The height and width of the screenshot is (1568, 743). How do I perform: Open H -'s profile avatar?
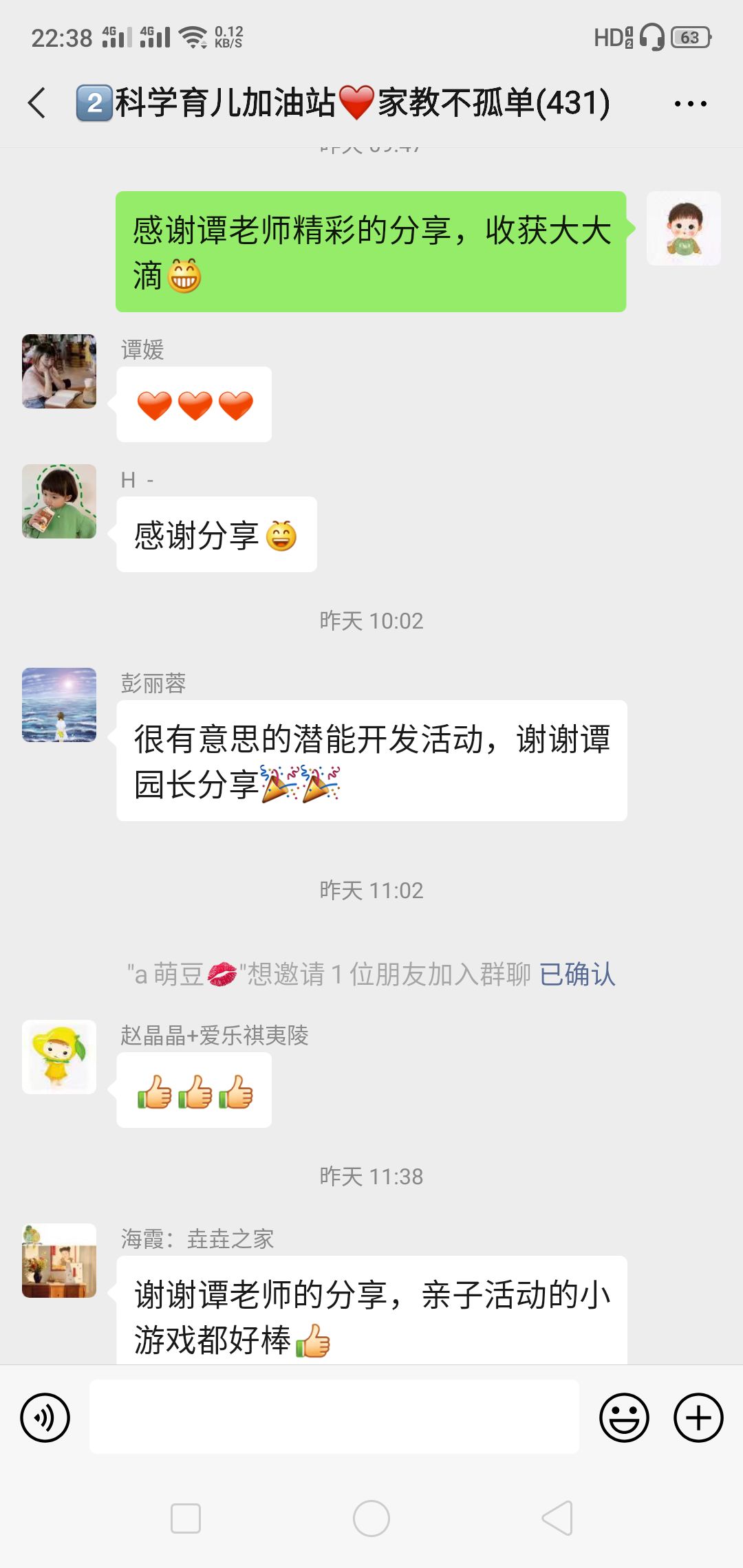pyautogui.click(x=59, y=501)
